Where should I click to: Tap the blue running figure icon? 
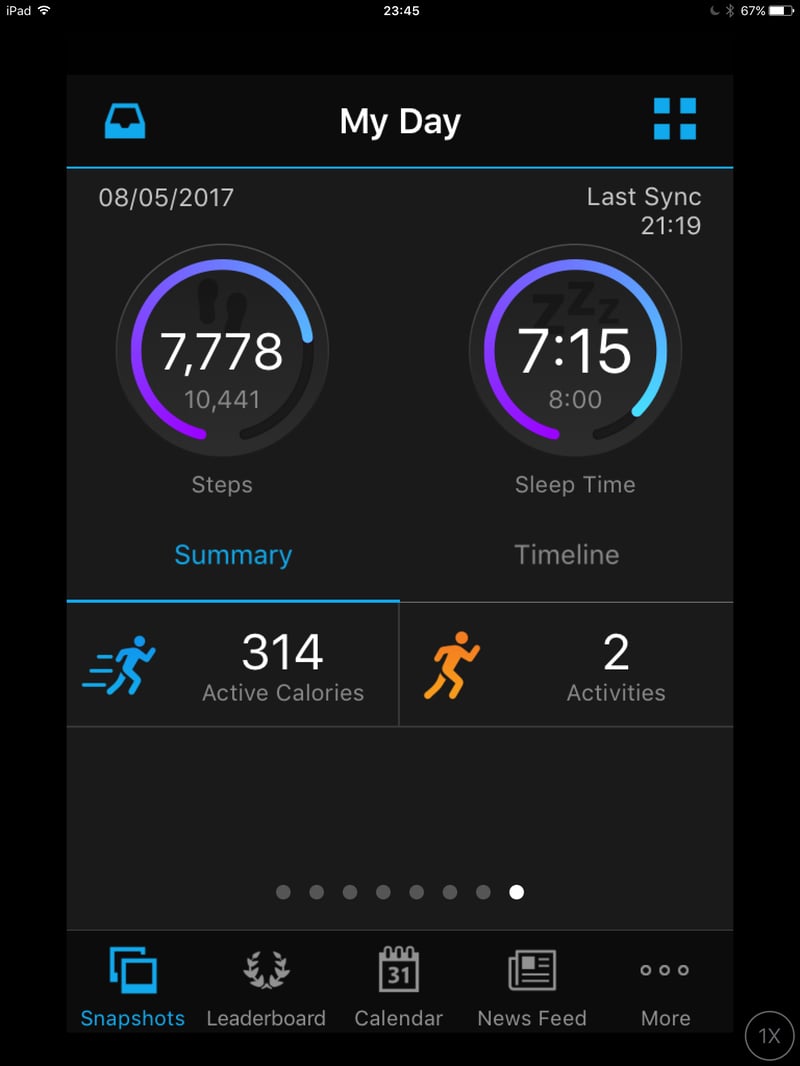[x=120, y=660]
